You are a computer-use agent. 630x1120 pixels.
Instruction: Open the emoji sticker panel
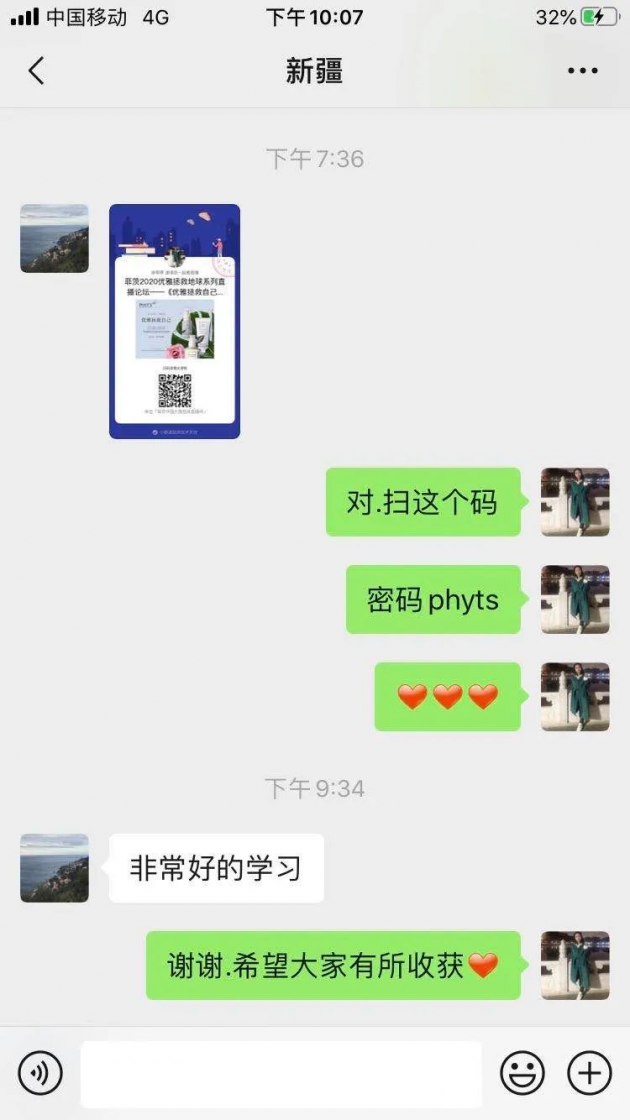coord(522,1073)
